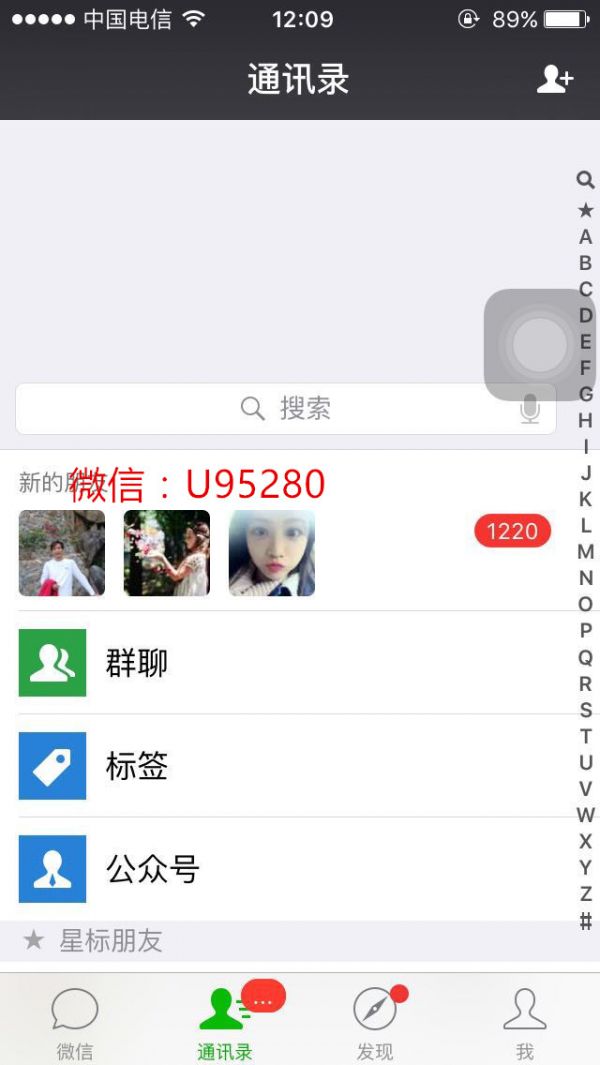Jump to letter Z in index
The image size is (600, 1065).
[x=586, y=893]
